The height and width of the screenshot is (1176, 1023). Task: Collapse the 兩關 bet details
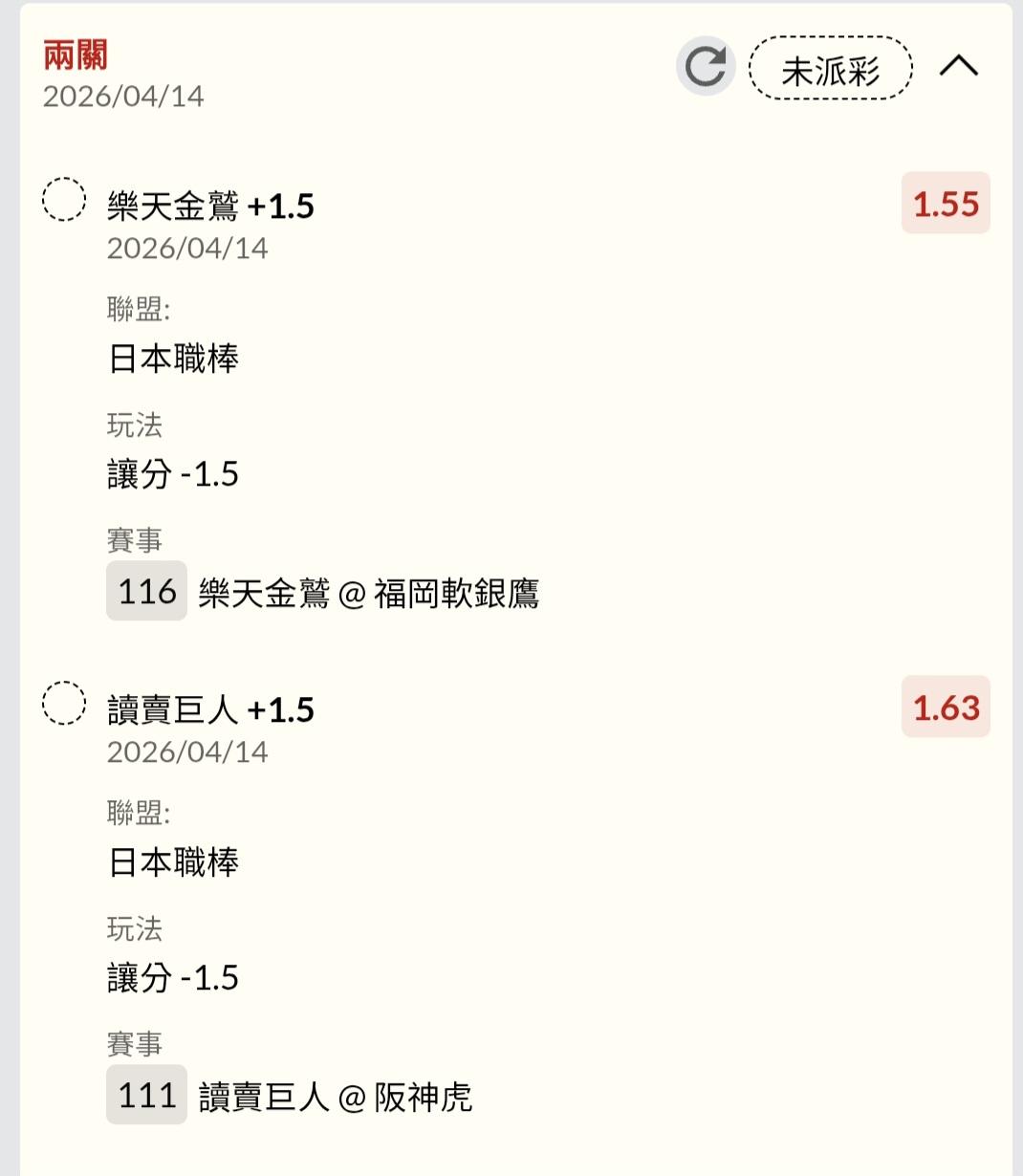click(958, 66)
